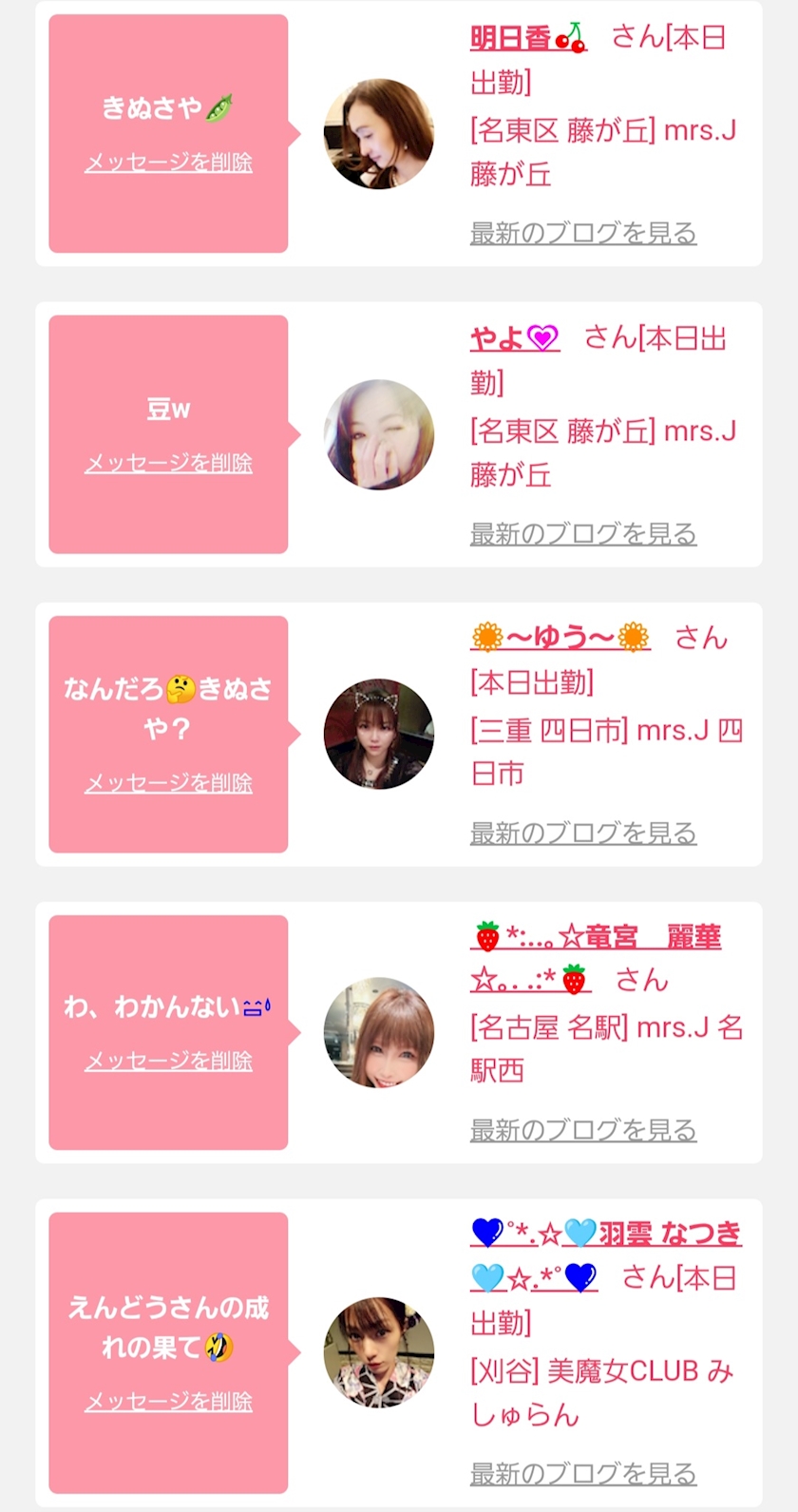Delete the えんどうさんの成れの果て message

point(169,1402)
